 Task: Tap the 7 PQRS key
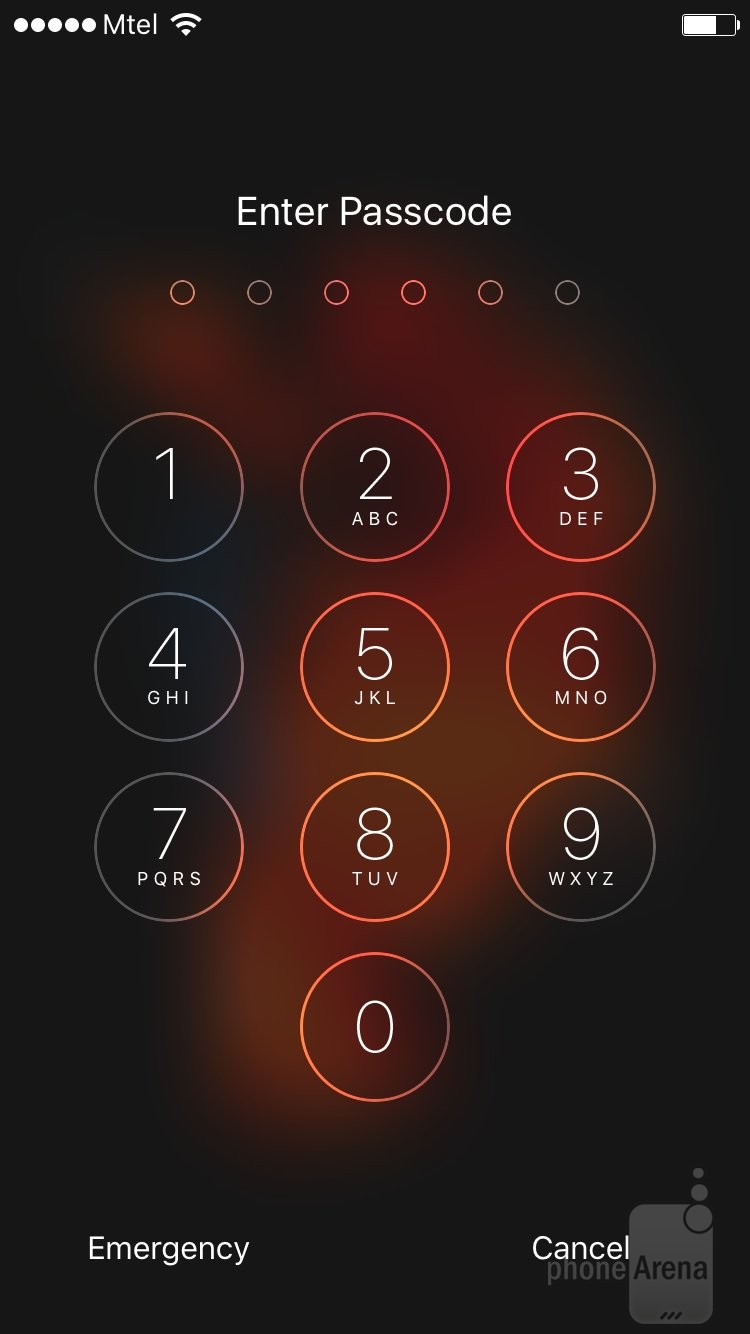coord(169,846)
